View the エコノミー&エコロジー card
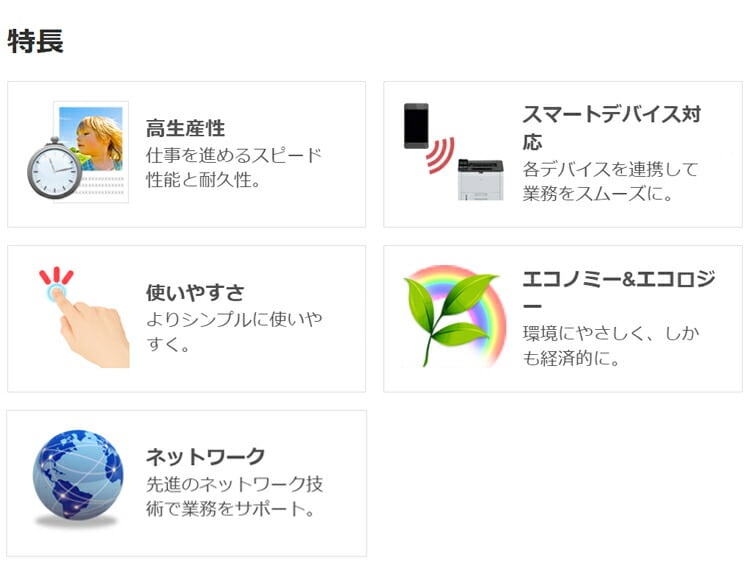 (563, 319)
